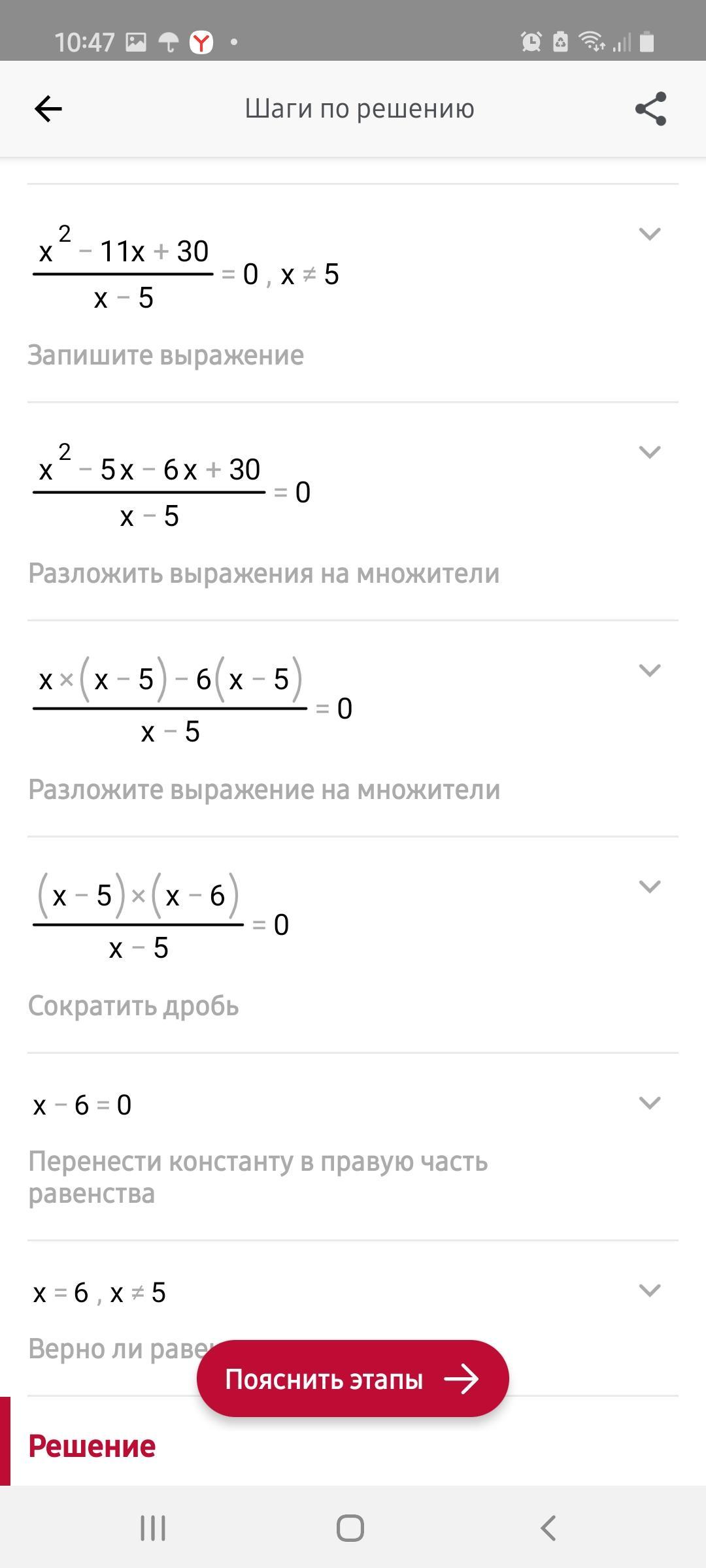Expand the step 'Разложить выражения на множители'

[x=649, y=452]
